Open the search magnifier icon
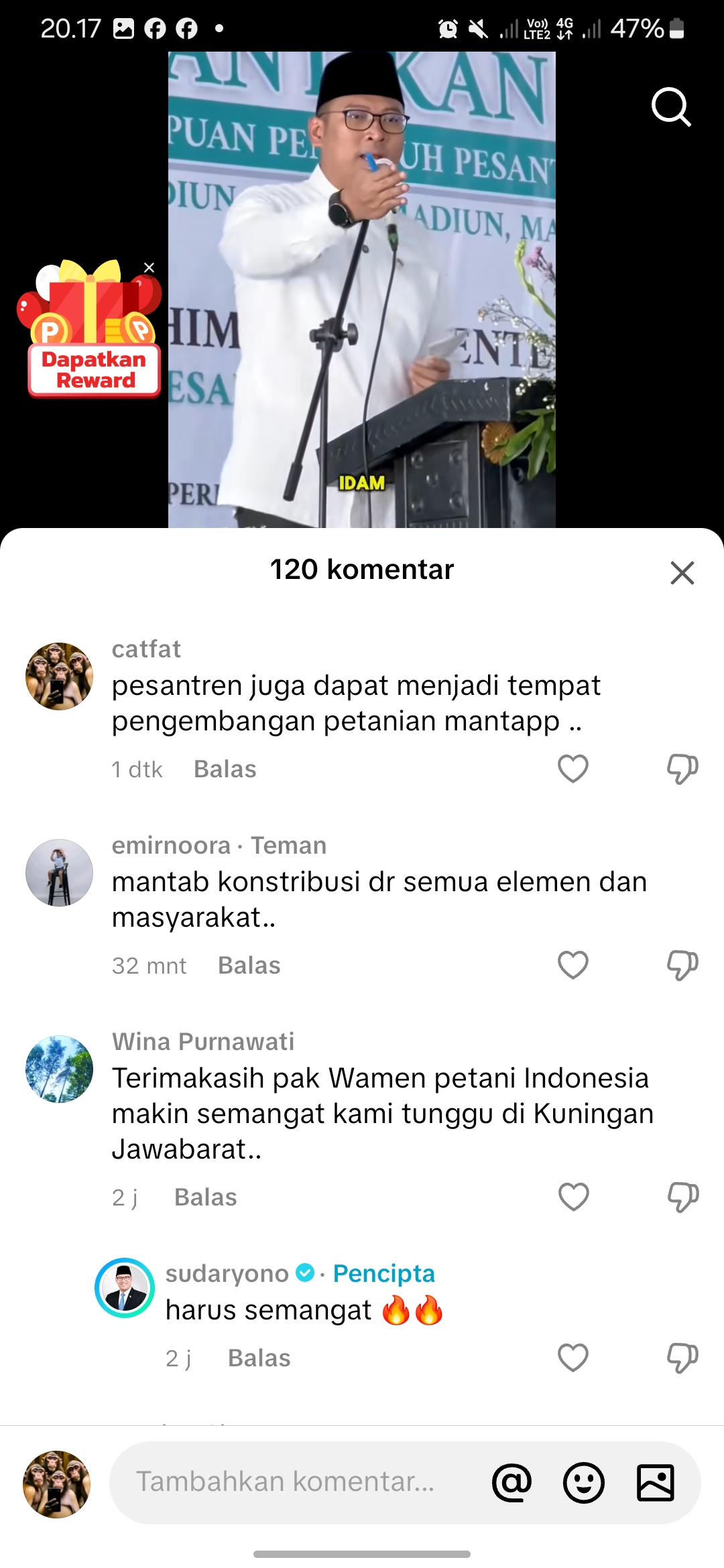This screenshot has height=1568, width=724. (x=671, y=107)
